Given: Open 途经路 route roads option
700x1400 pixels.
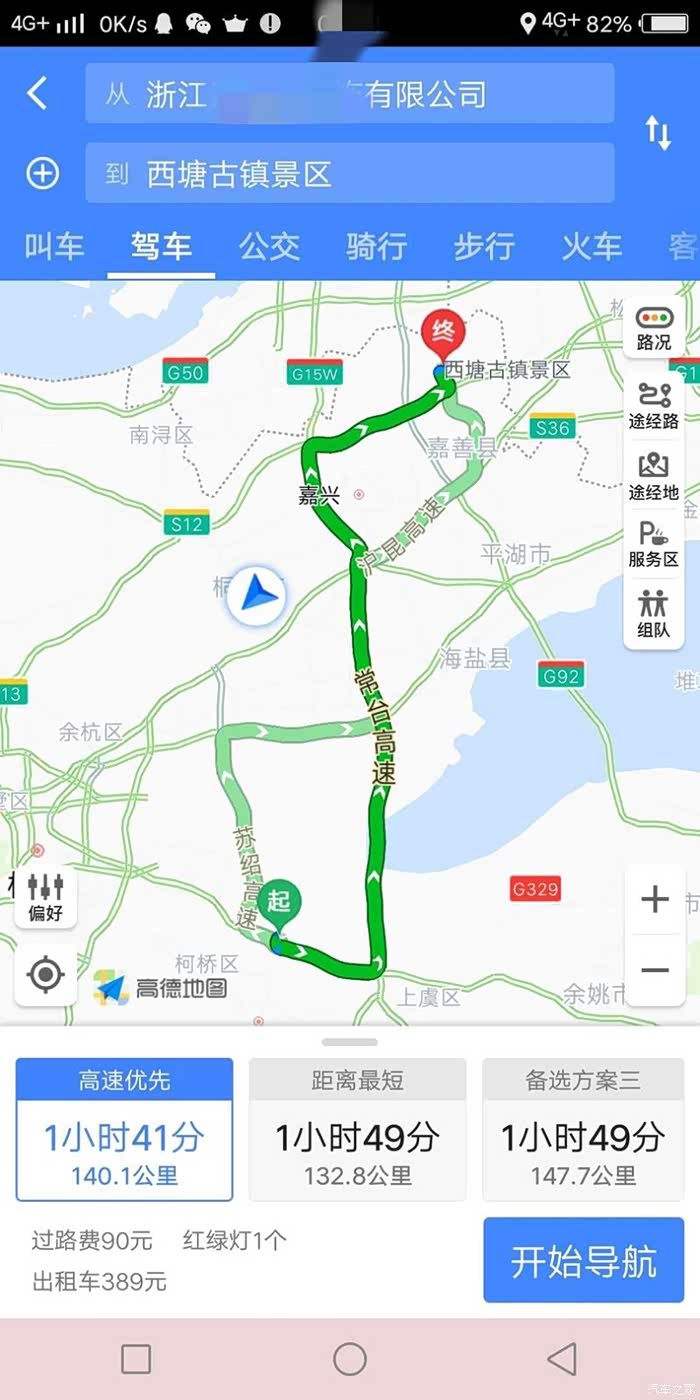Looking at the screenshot, I should coord(654,405).
